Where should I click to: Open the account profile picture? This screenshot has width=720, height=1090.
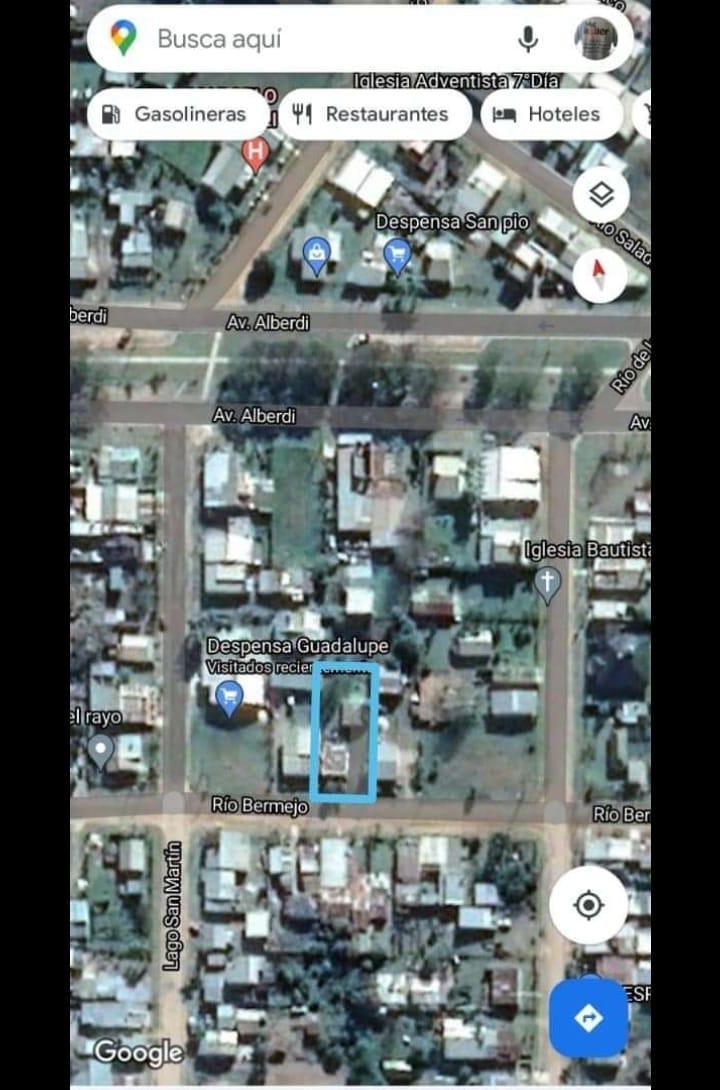tap(596, 39)
